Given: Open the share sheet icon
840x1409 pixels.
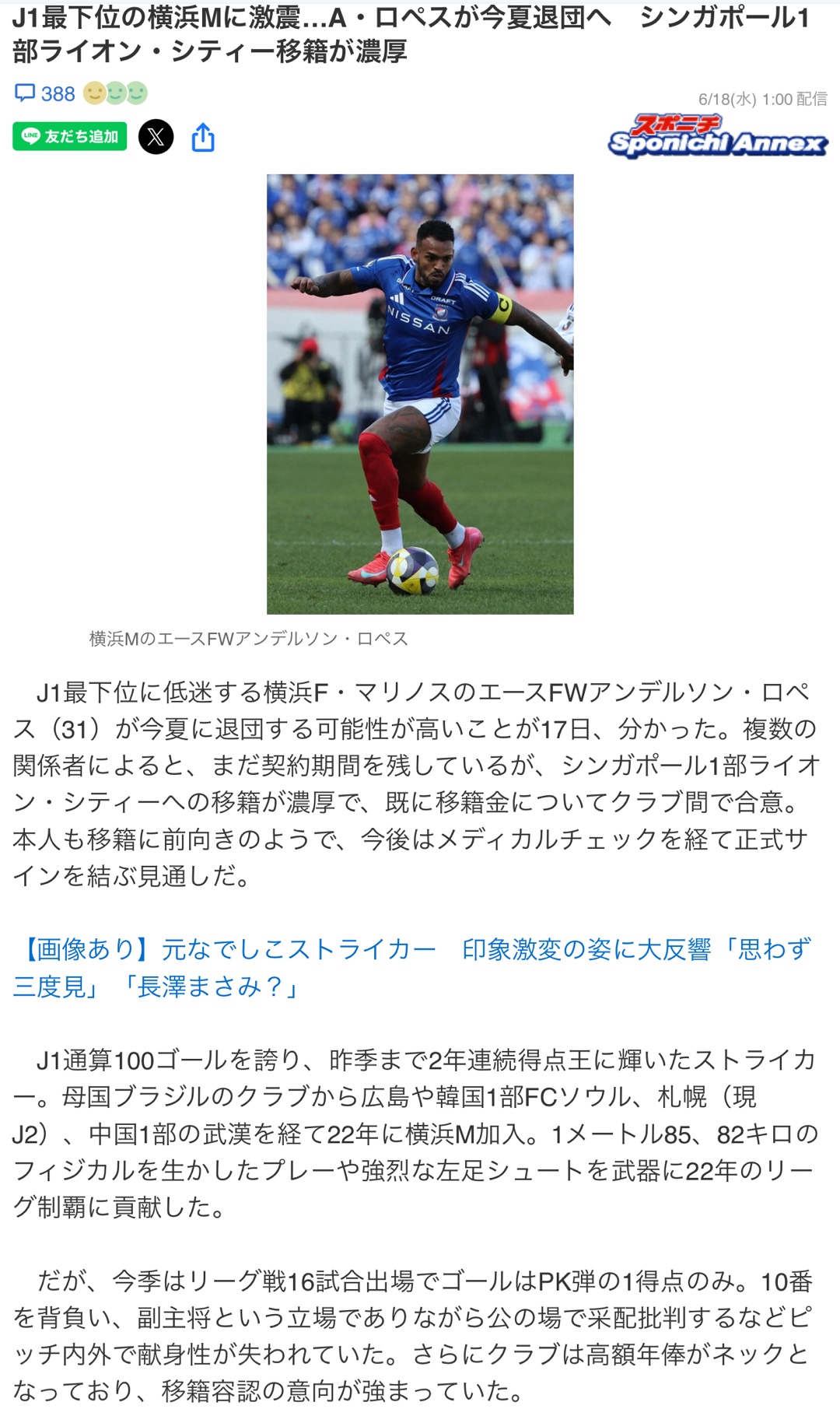Looking at the screenshot, I should [203, 138].
